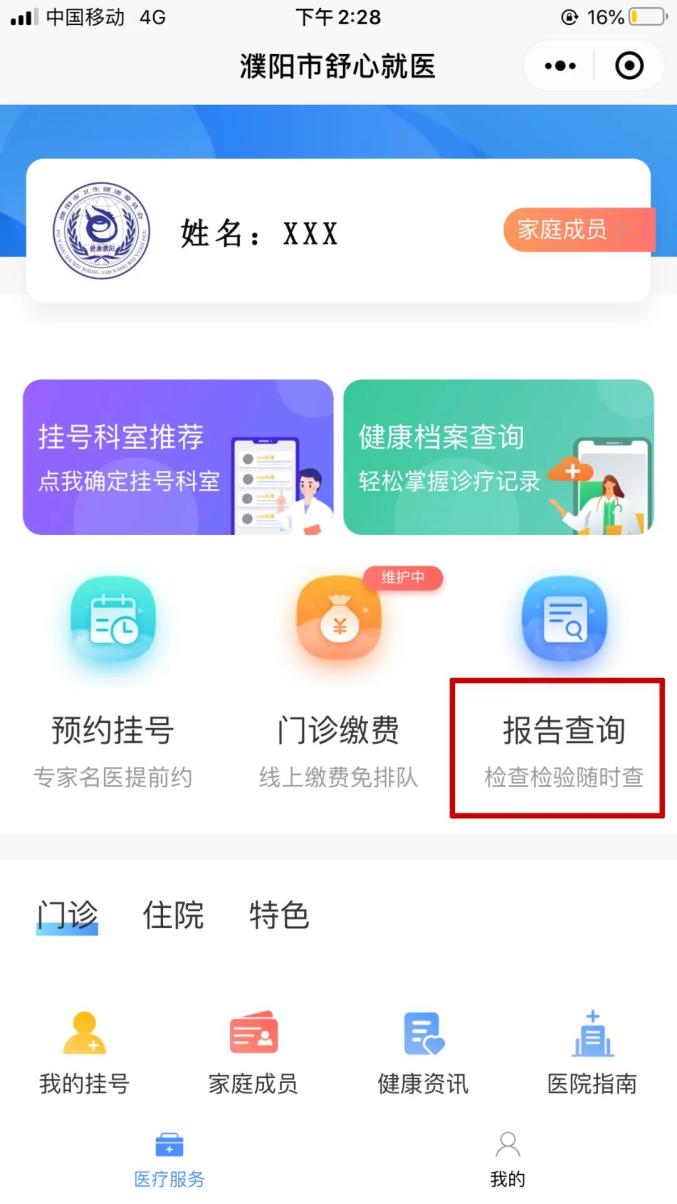Image resolution: width=677 pixels, height=1204 pixels.
Task: Switch to the 特色 tab
Action: (279, 915)
